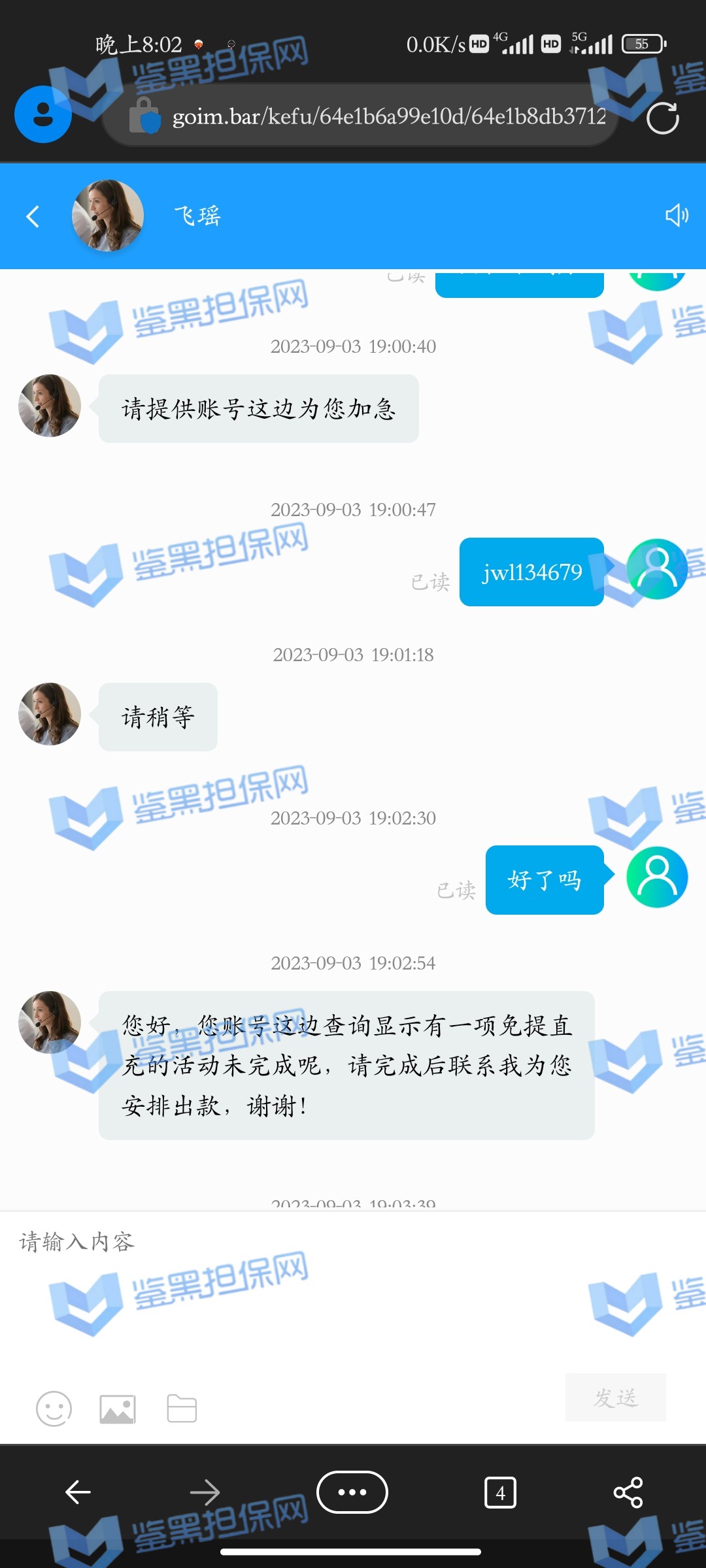Open the tab switcher showing 4 tabs
This screenshot has height=1568, width=706.
coord(500,1492)
